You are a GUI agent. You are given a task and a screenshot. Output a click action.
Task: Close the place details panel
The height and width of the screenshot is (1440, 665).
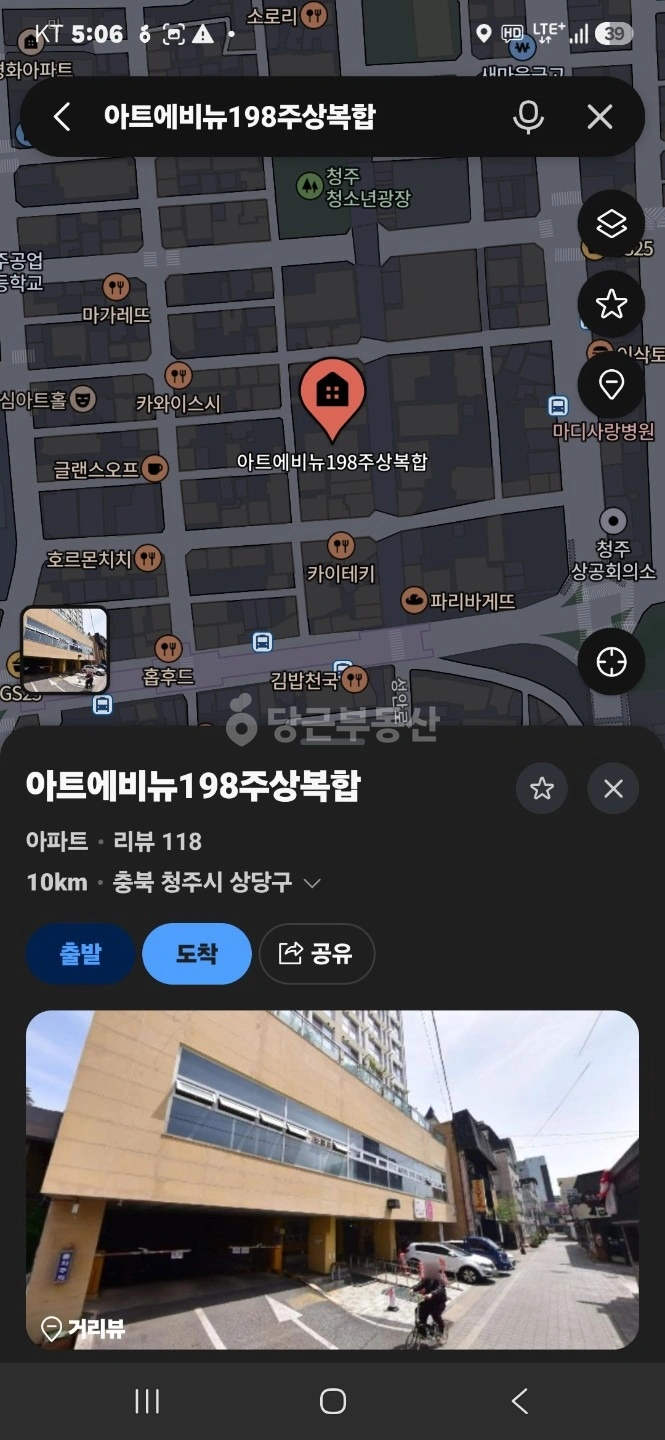(x=613, y=788)
